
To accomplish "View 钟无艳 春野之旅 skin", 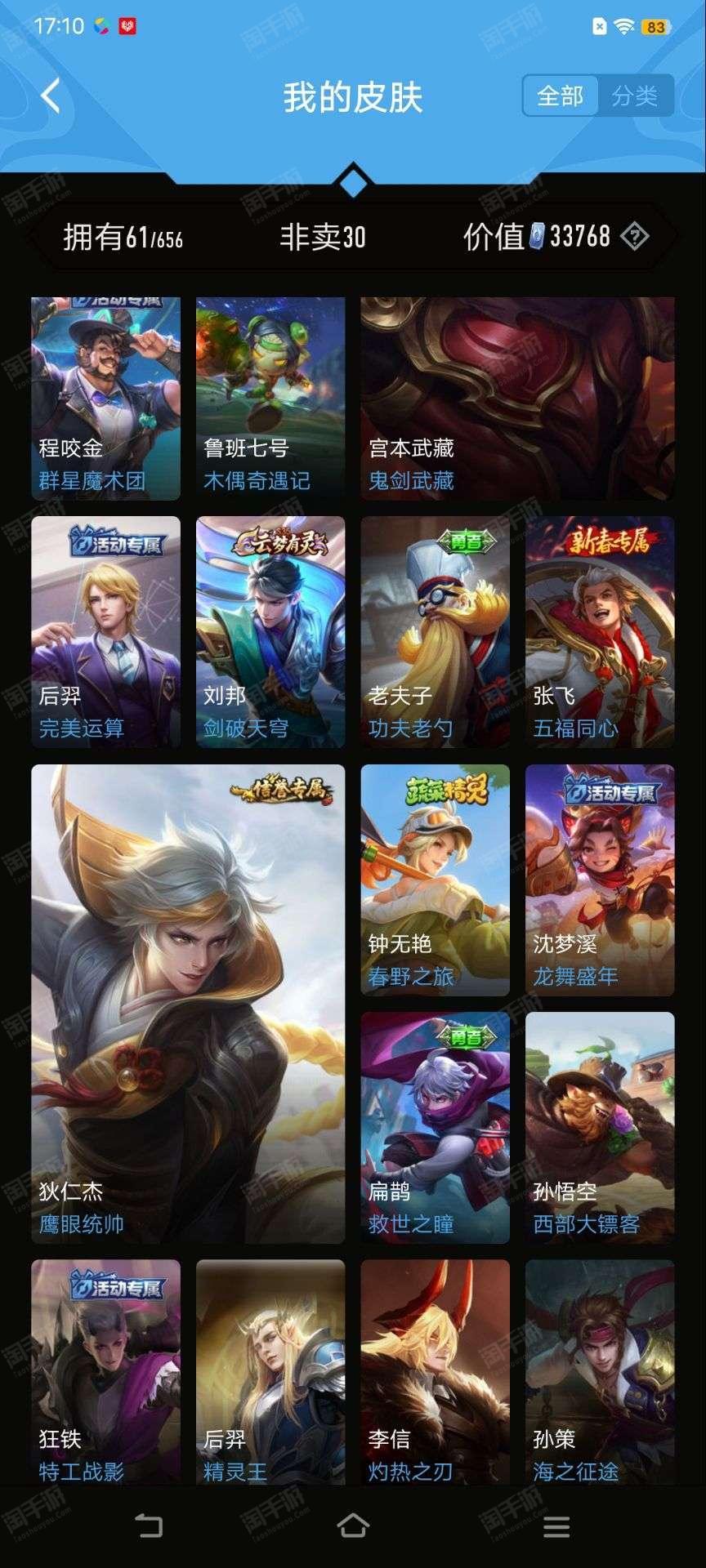I will point(436,880).
